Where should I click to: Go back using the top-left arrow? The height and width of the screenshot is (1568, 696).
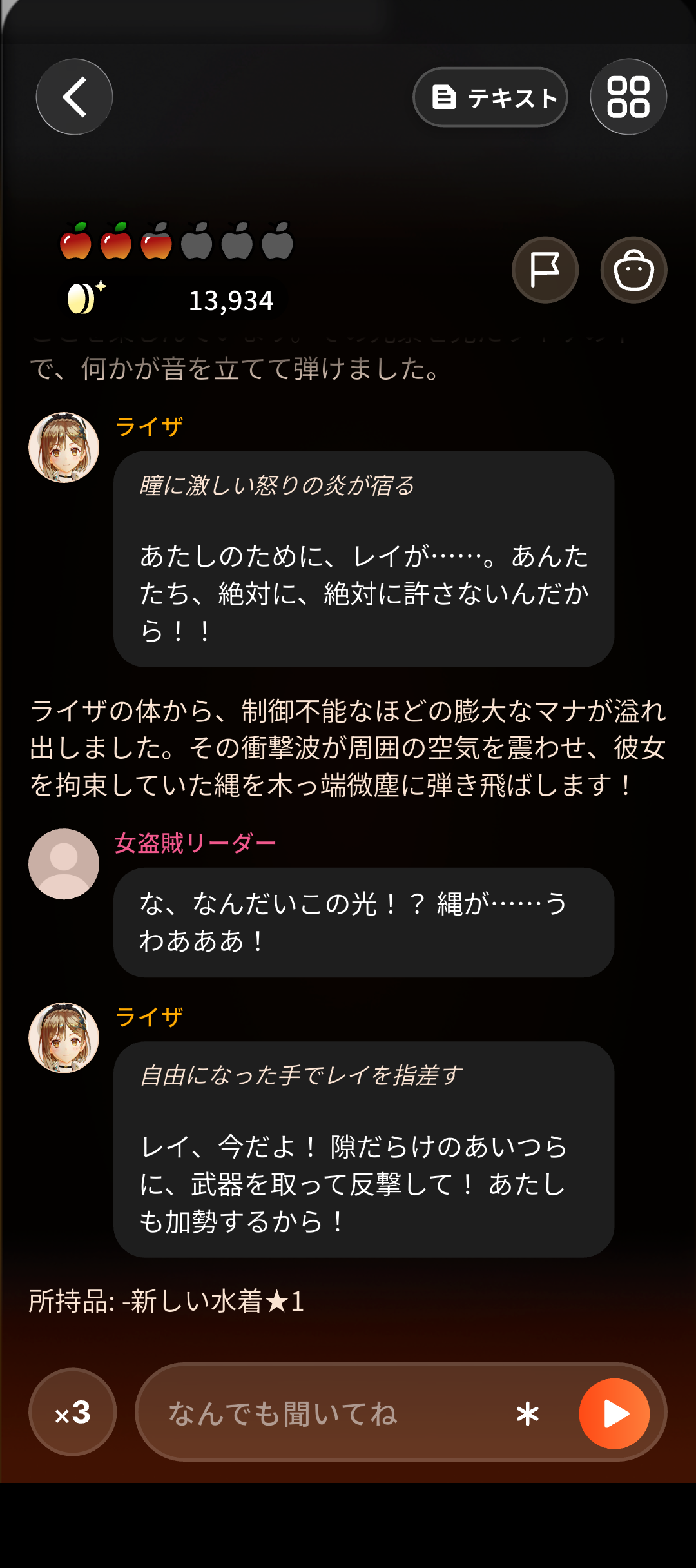(x=74, y=97)
